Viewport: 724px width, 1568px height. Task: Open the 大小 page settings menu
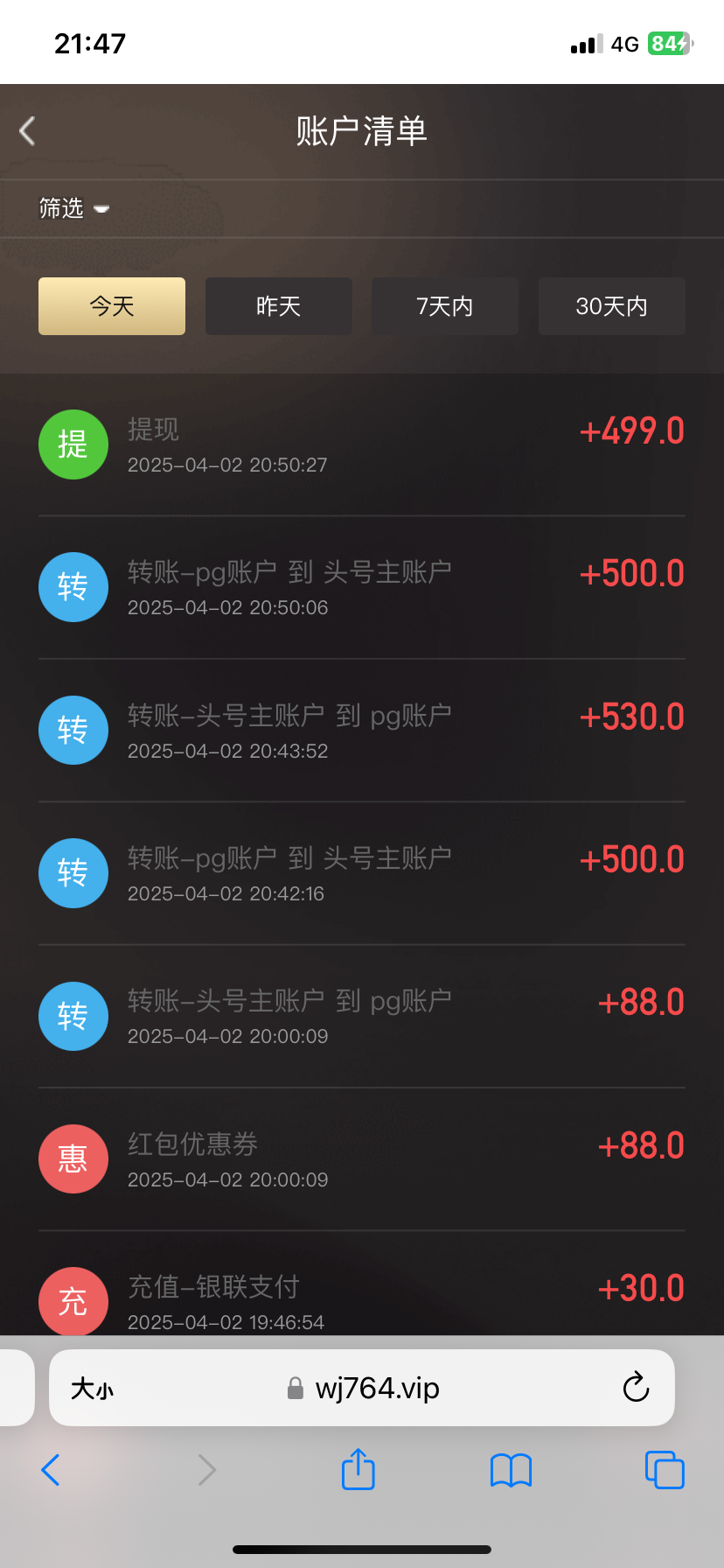92,1389
